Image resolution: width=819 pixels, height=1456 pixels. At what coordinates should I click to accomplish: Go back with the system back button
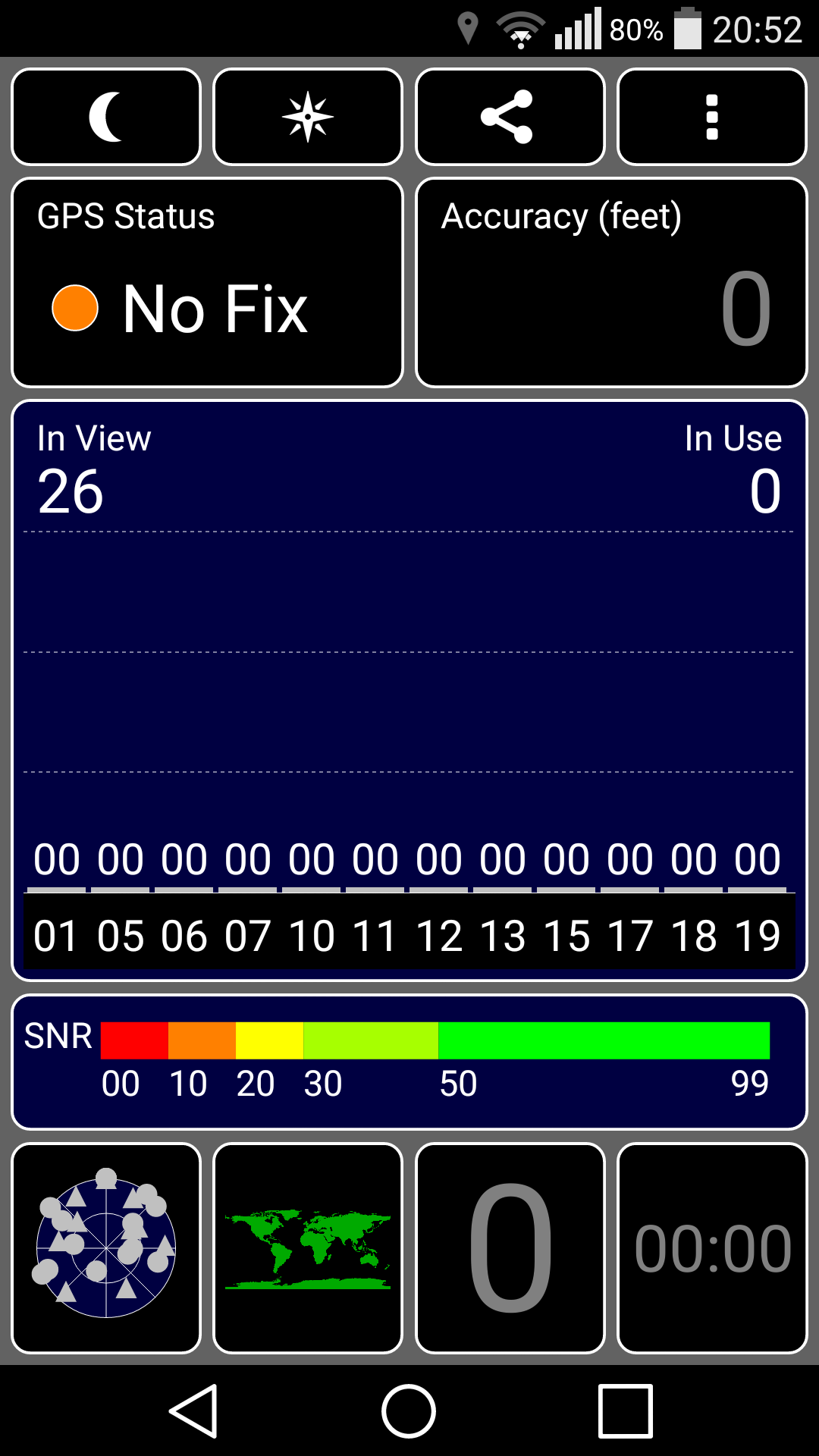194,1411
